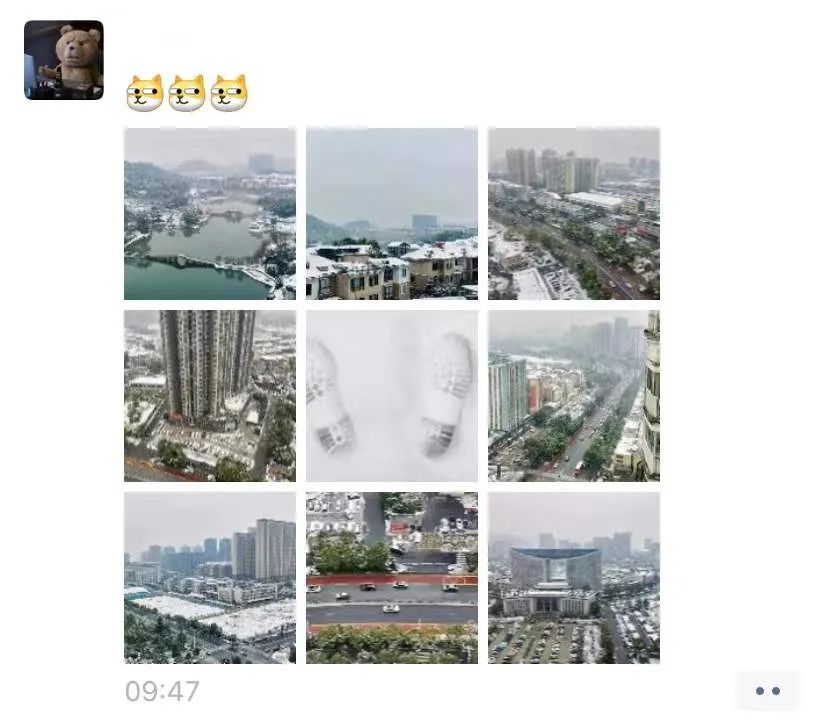828x728 pixels.
Task: Open the snowy lake aerial photo
Action: pyautogui.click(x=210, y=214)
